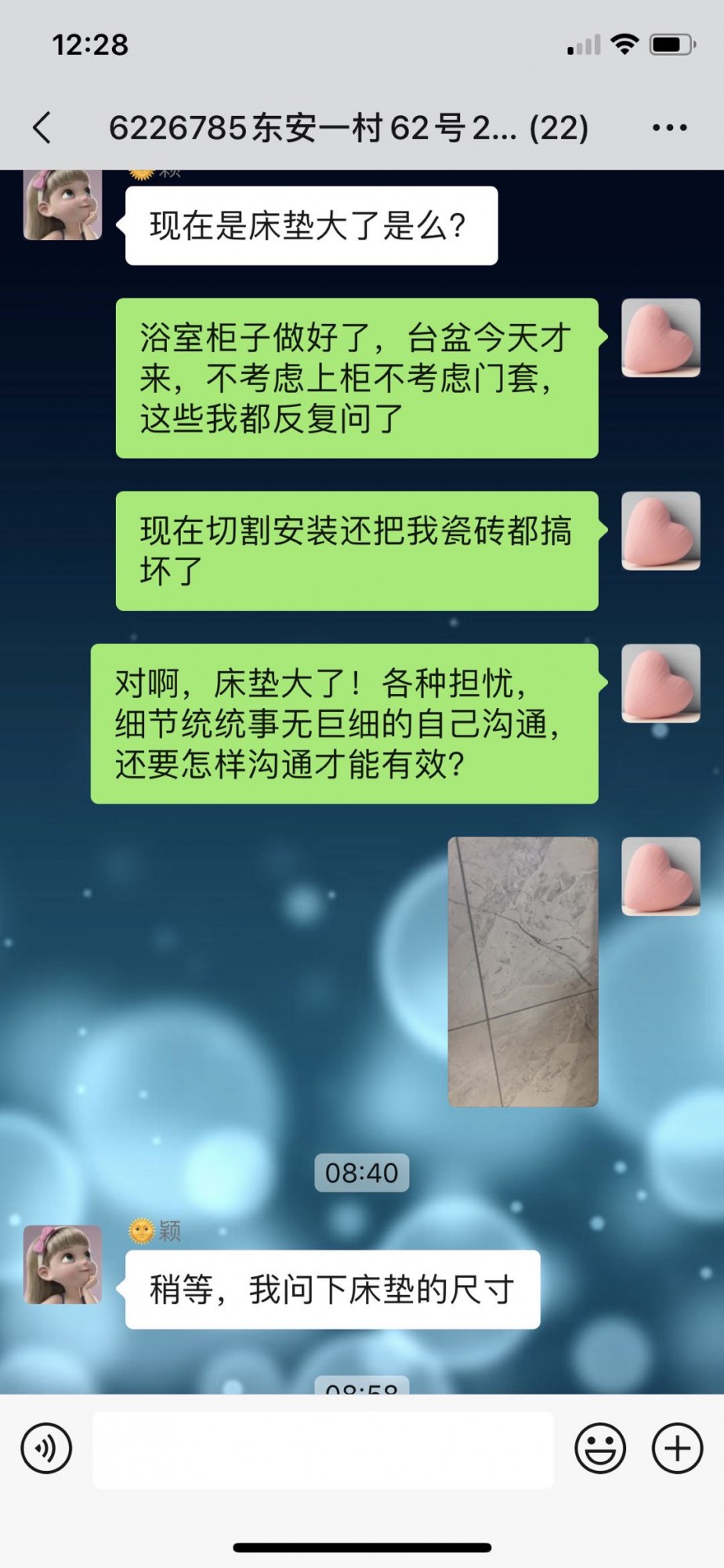Open the group chat info menu

pos(669,128)
